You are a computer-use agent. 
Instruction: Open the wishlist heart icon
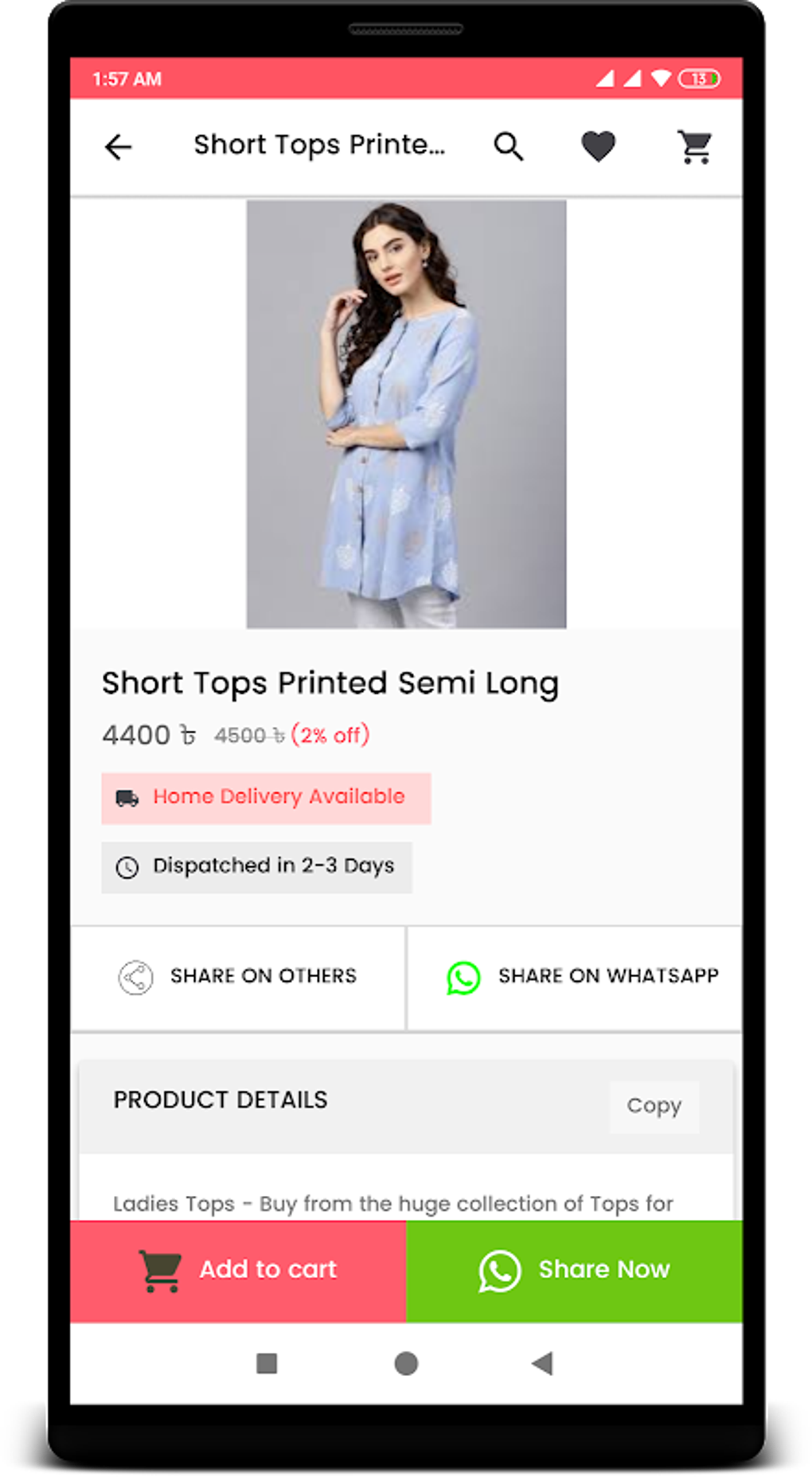pyautogui.click(x=598, y=147)
